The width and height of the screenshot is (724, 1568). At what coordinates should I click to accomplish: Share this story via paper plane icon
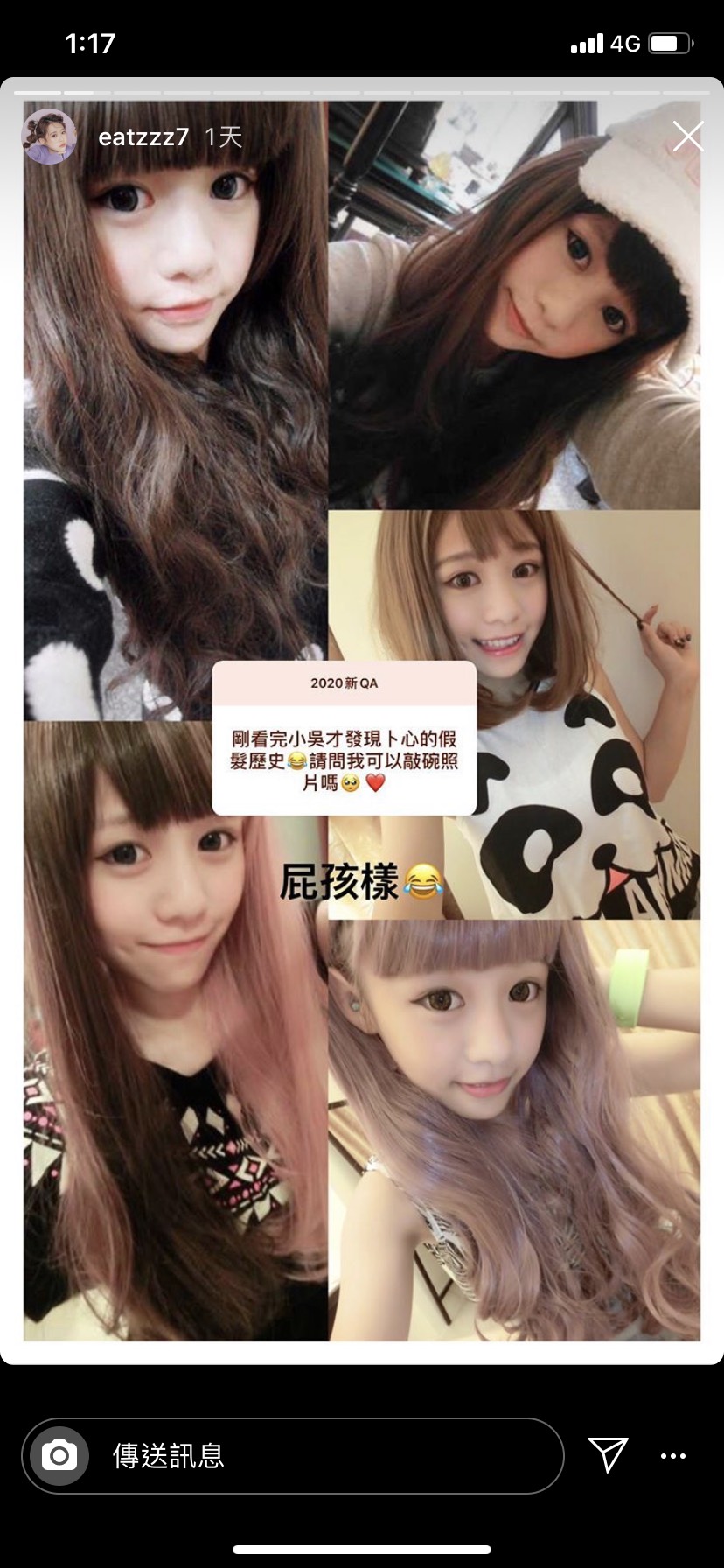pos(608,1454)
